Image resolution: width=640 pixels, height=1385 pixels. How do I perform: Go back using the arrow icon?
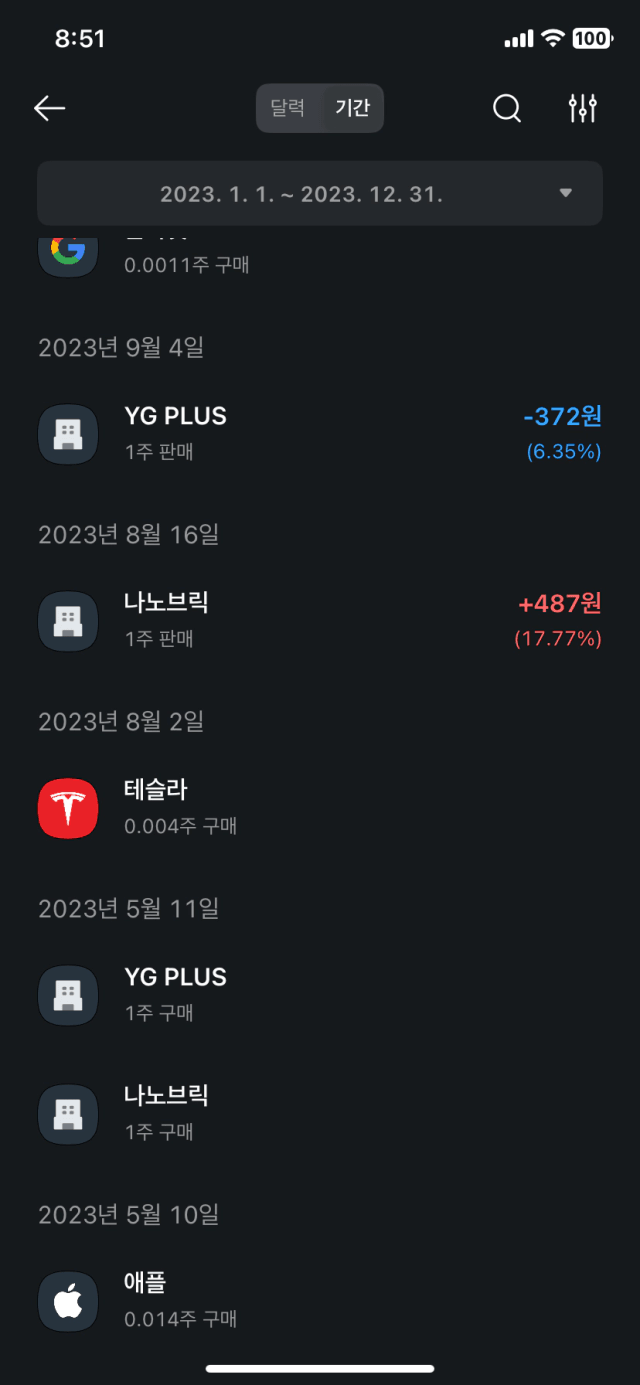click(49, 108)
